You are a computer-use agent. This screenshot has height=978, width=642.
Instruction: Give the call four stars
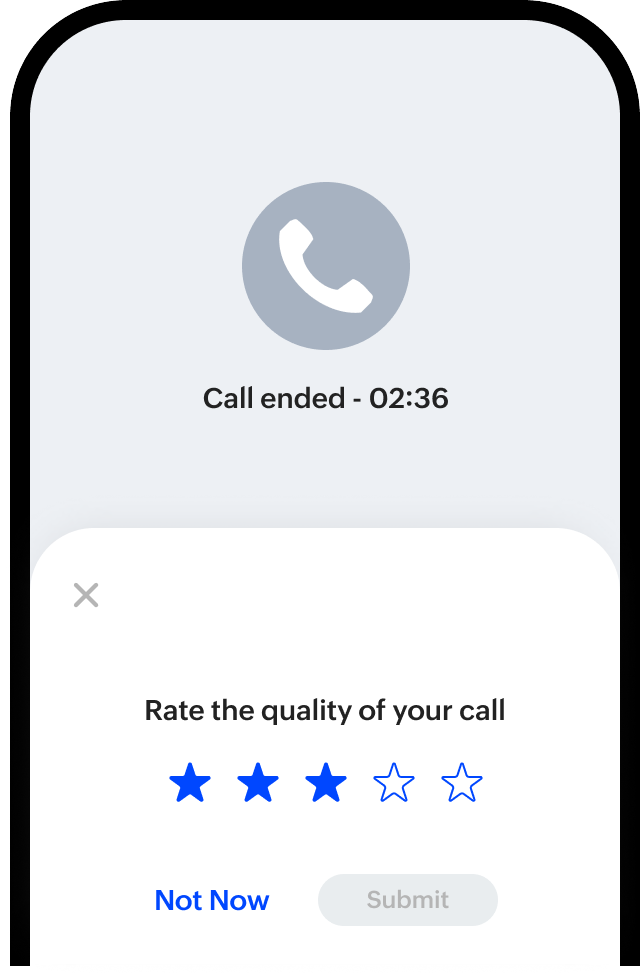coord(394,783)
